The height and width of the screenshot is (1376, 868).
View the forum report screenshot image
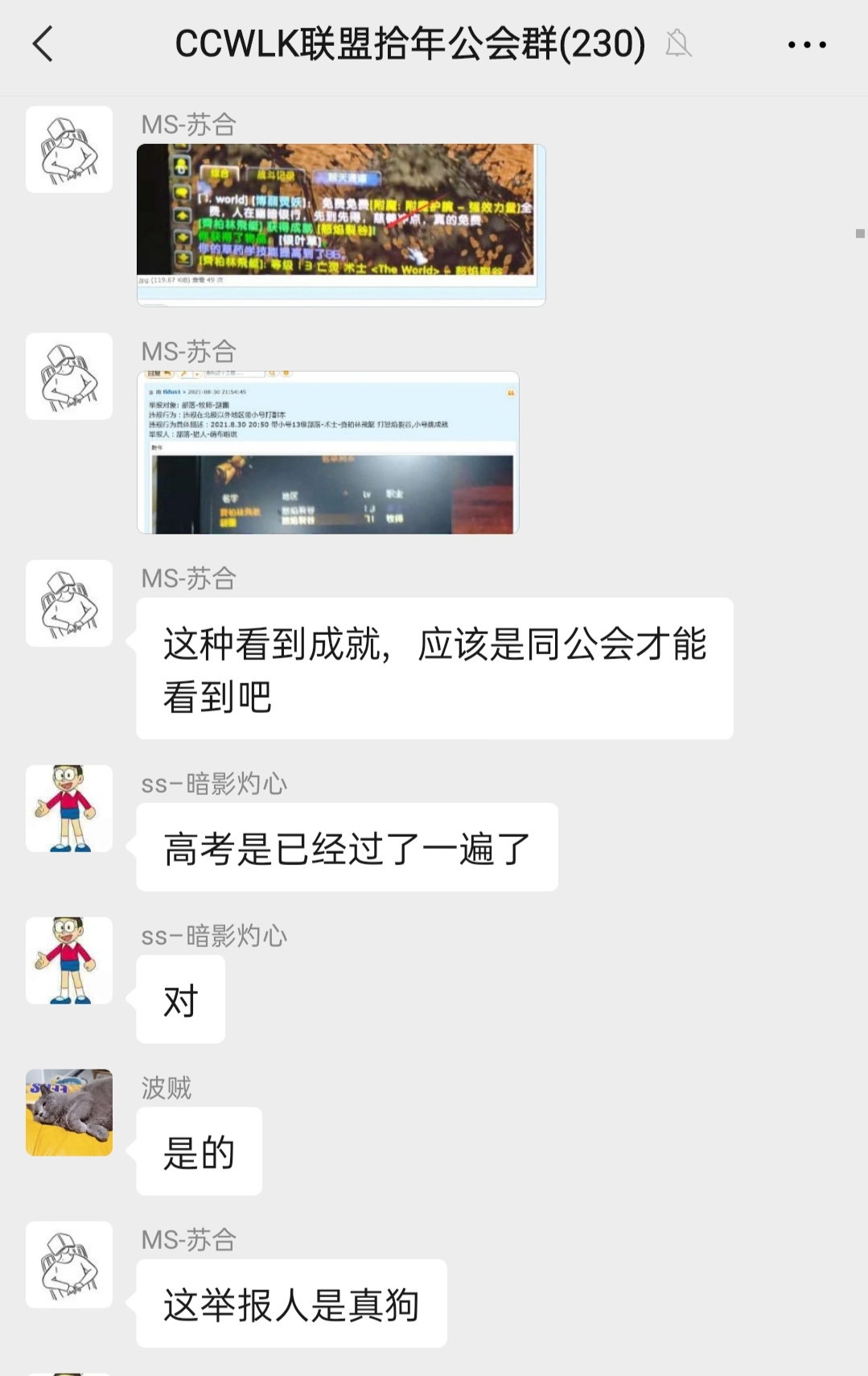[x=328, y=452]
